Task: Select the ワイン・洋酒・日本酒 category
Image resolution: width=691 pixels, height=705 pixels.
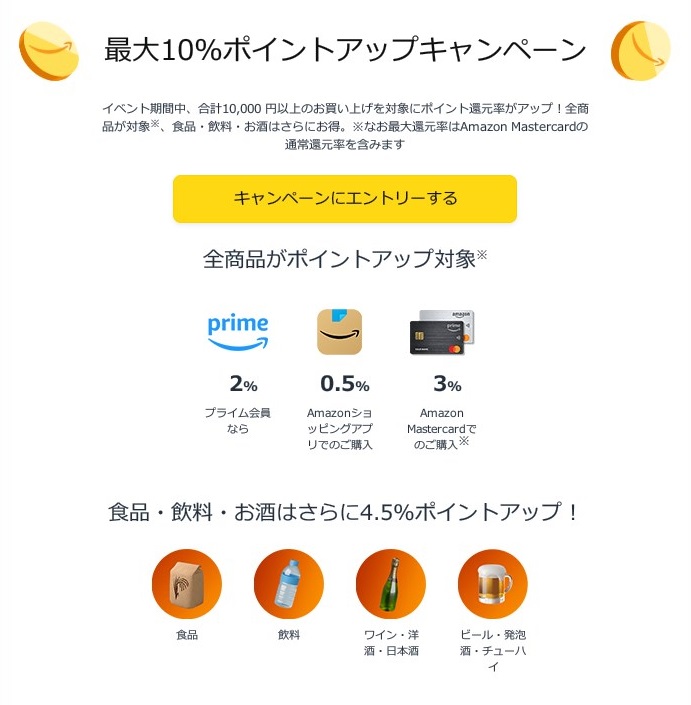Action: [391, 584]
